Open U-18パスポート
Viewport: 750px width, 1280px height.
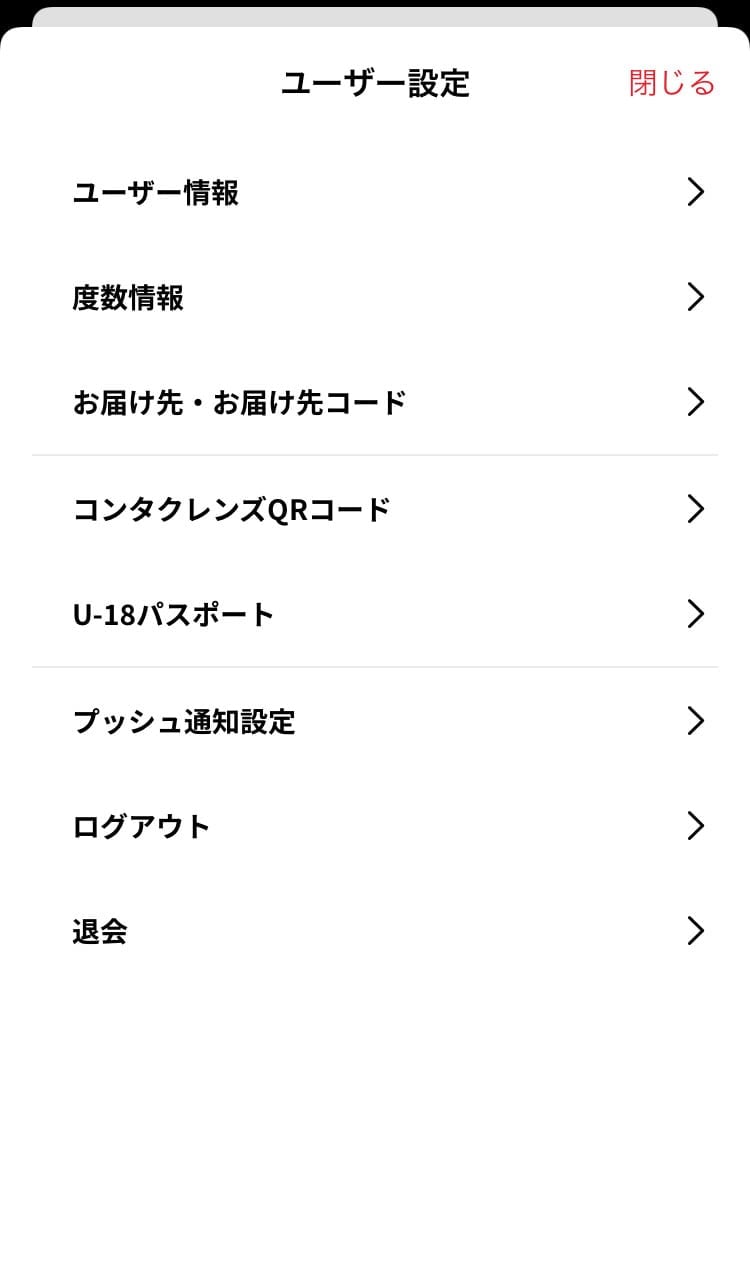(x=375, y=614)
